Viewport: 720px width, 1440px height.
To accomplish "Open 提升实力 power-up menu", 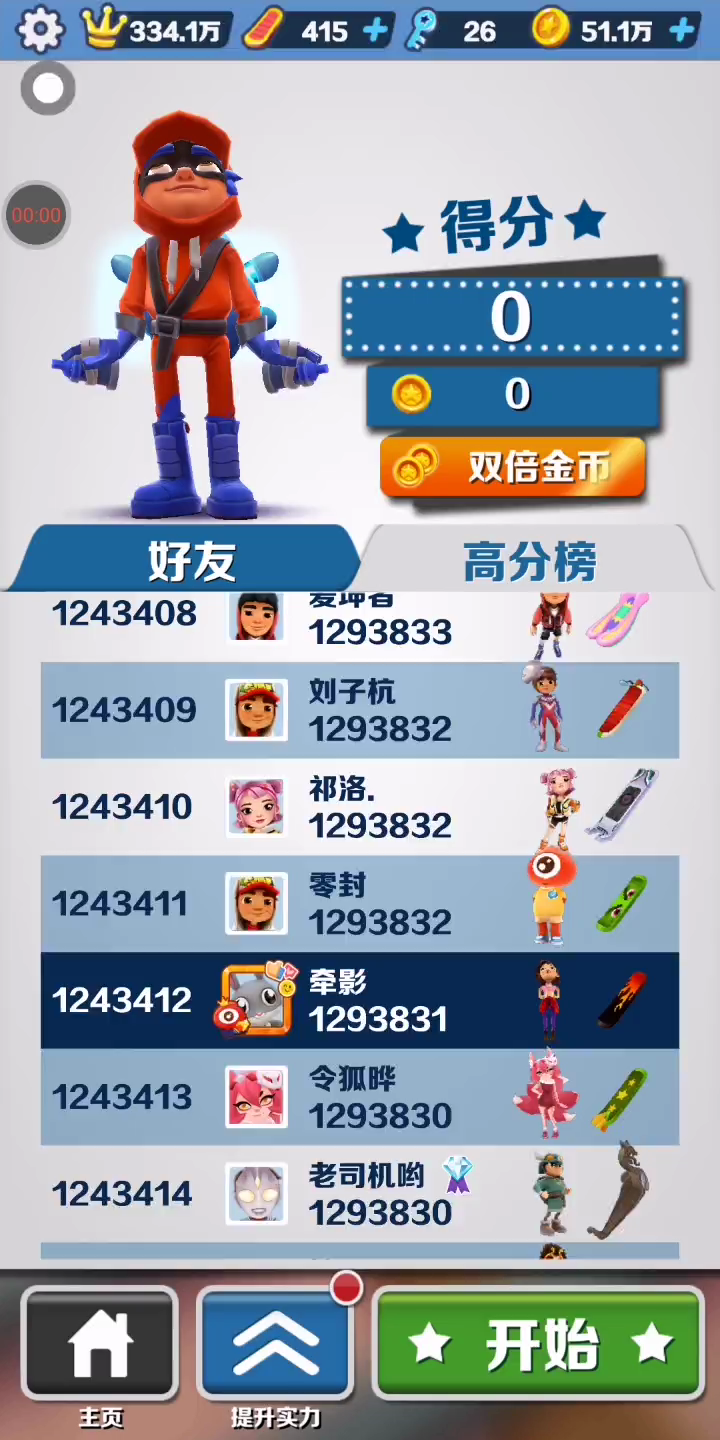I will pyautogui.click(x=276, y=1343).
